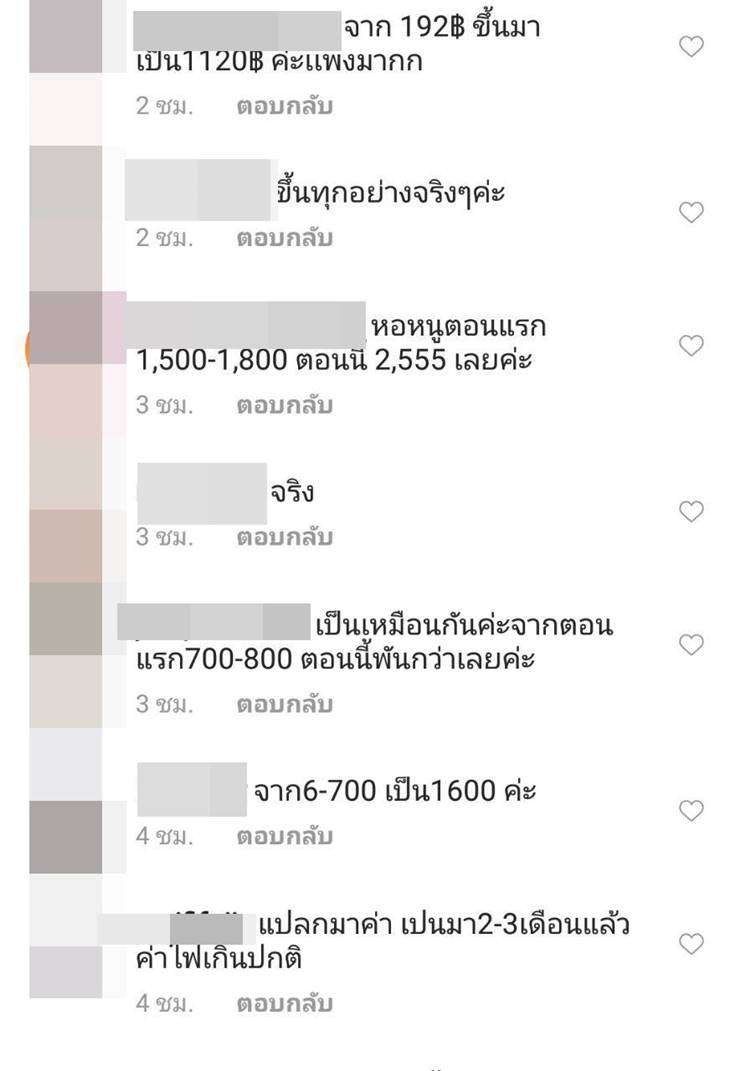
Task: Tap ตอบกลับ under the "จริง" comment
Action: point(284,537)
